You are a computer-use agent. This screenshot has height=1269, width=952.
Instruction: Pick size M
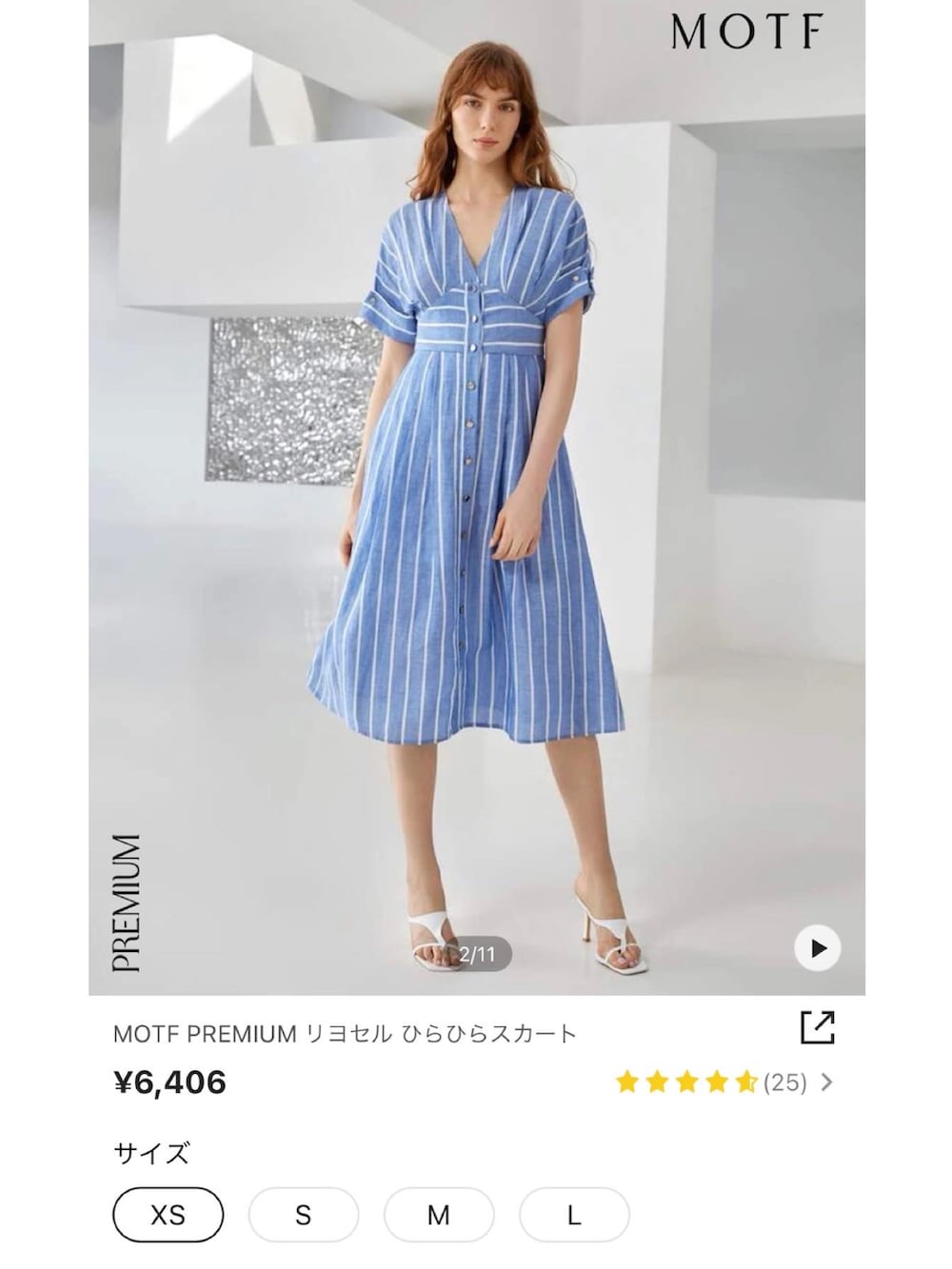coord(438,1215)
